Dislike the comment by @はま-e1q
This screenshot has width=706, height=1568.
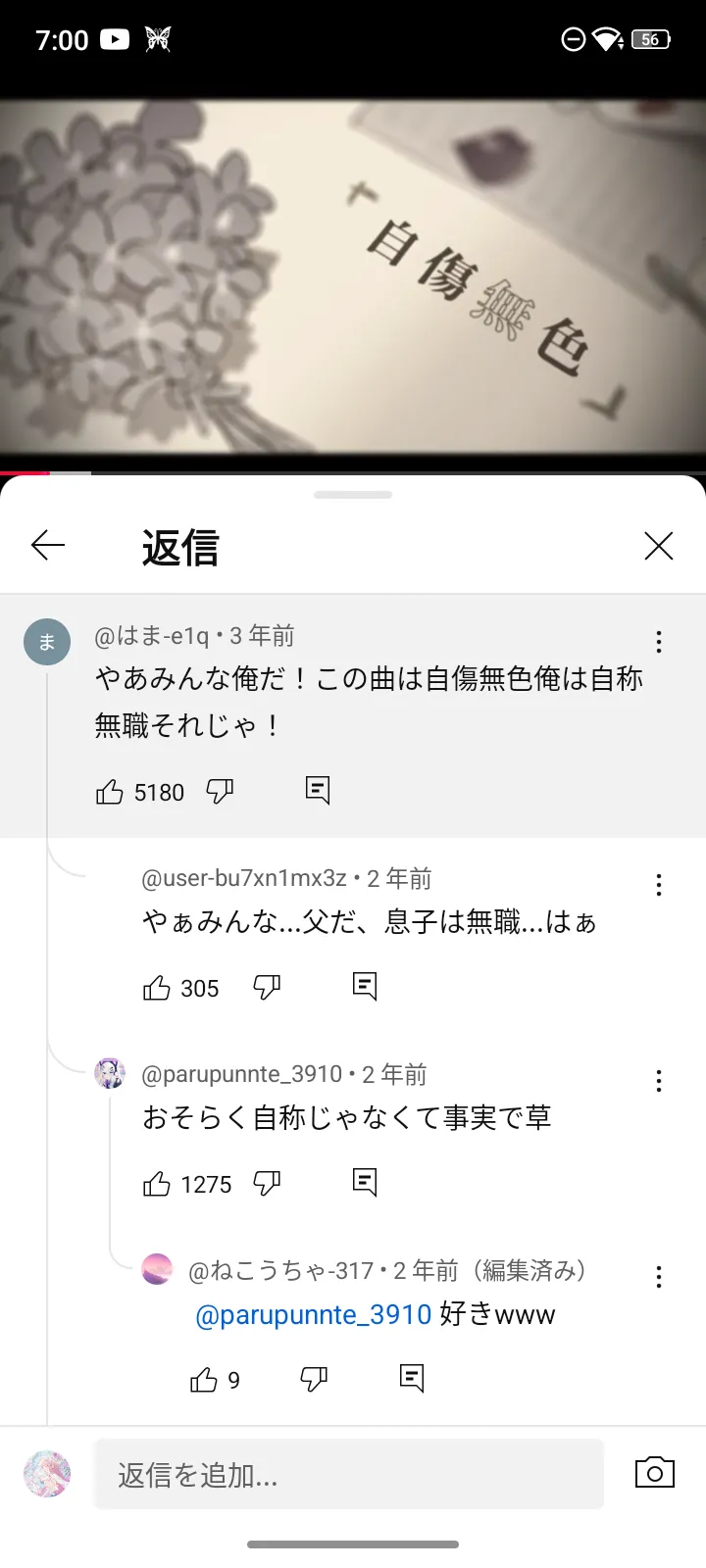220,791
